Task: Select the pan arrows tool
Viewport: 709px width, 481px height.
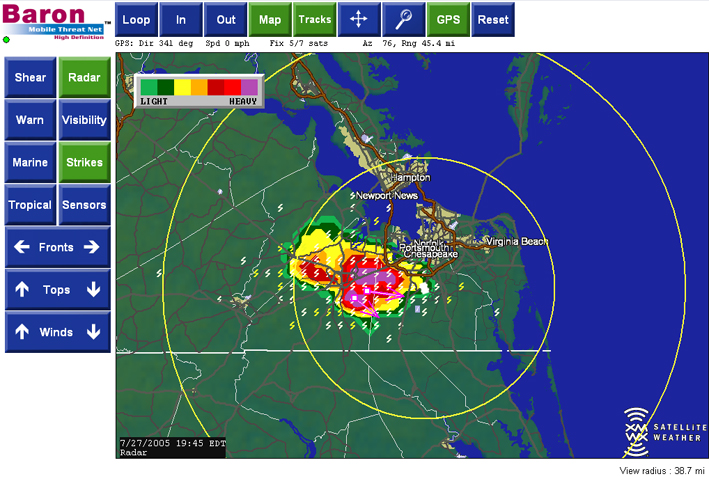Action: pyautogui.click(x=358, y=19)
